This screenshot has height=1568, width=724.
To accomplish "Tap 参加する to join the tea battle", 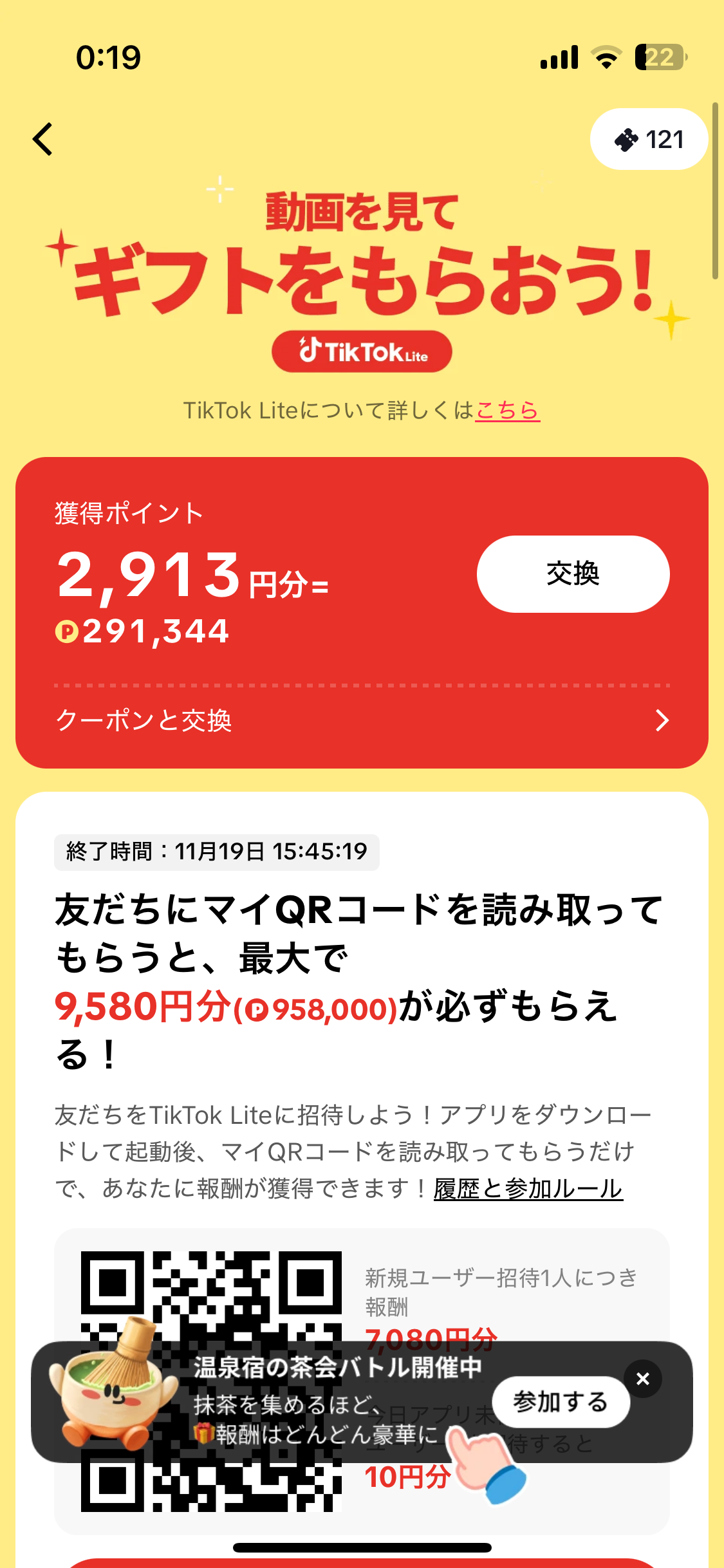I will (561, 1402).
